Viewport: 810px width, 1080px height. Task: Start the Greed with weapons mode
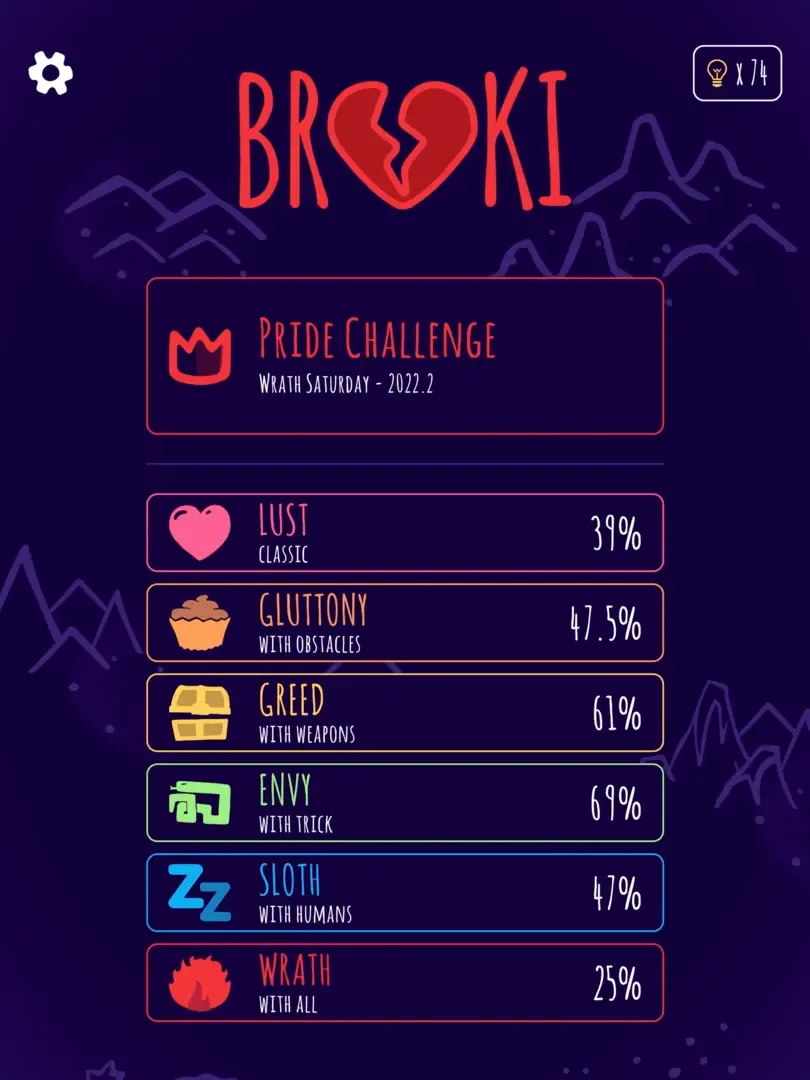pos(405,713)
